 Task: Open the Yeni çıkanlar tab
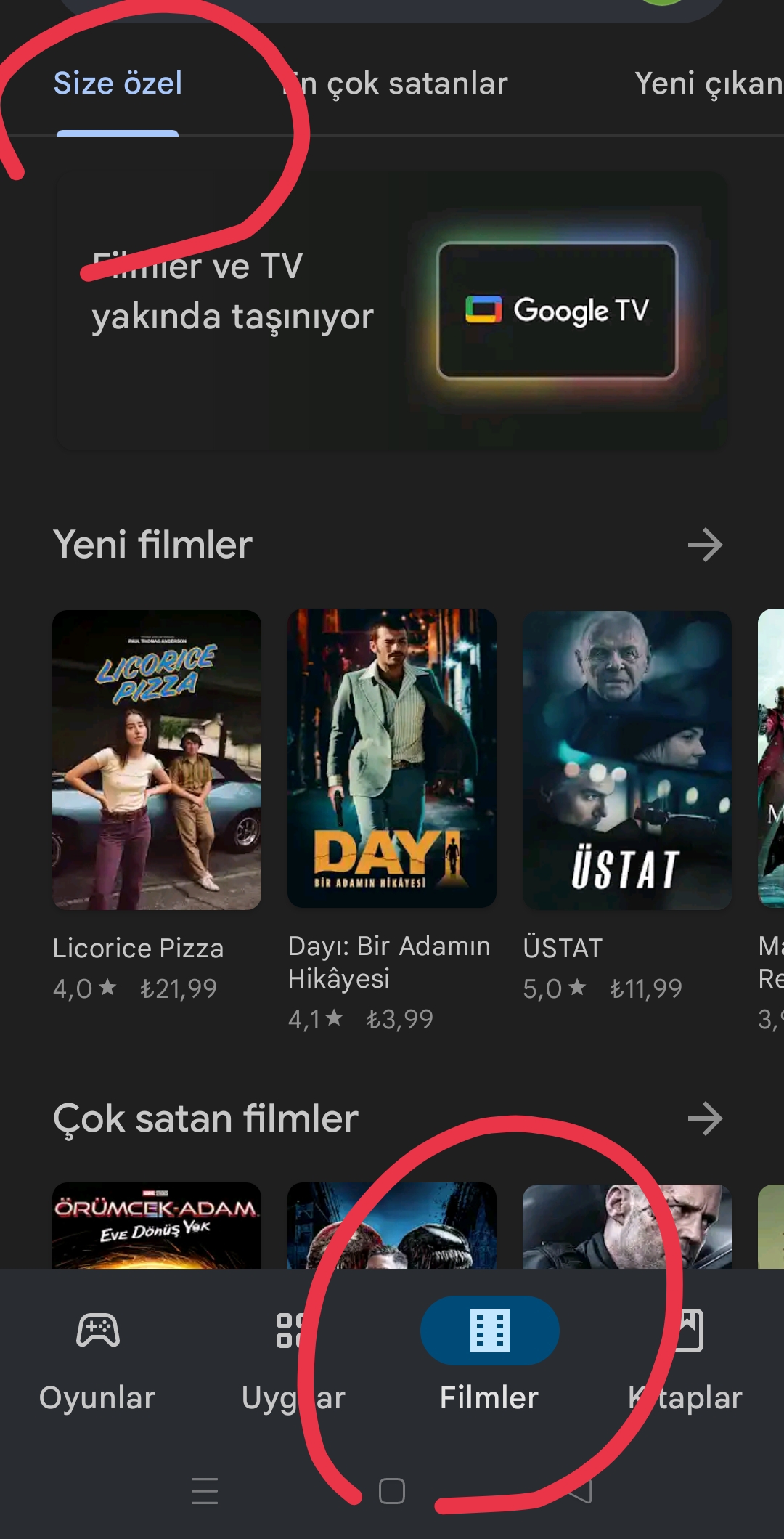pos(709,84)
